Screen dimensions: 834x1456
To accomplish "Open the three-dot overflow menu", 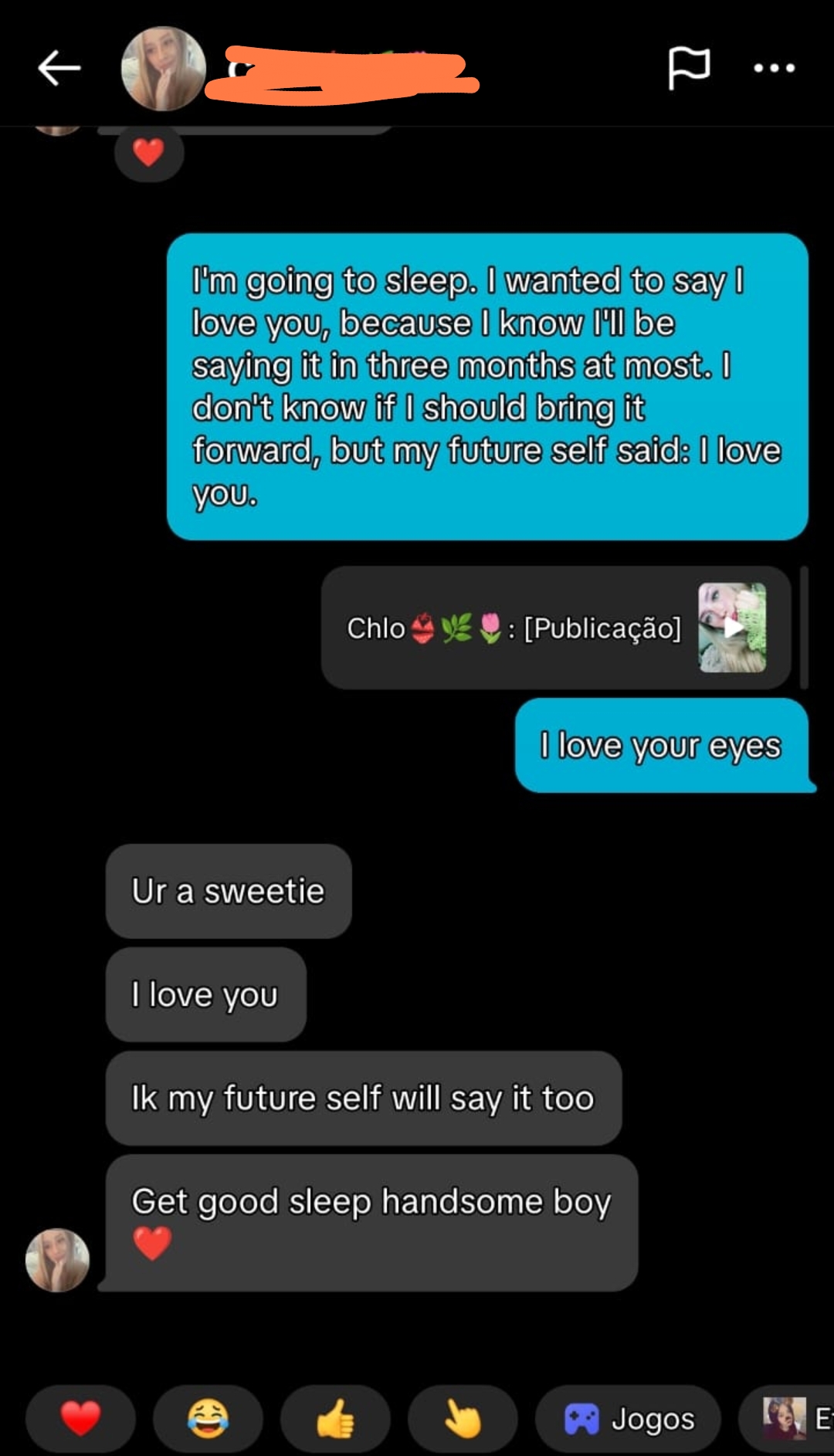I will (x=774, y=68).
